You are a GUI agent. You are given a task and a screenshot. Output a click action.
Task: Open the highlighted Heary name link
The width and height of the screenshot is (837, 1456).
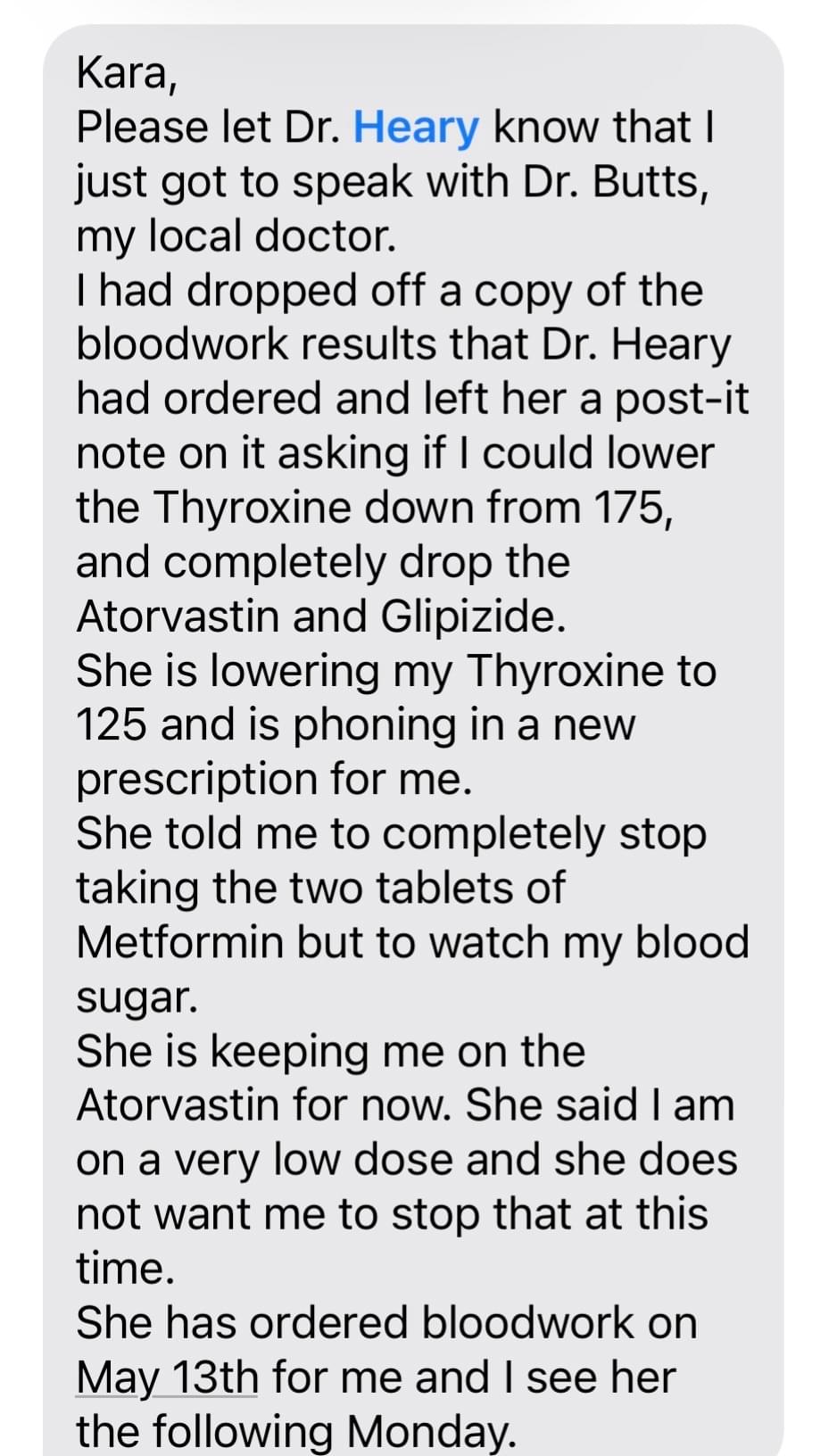(x=416, y=128)
